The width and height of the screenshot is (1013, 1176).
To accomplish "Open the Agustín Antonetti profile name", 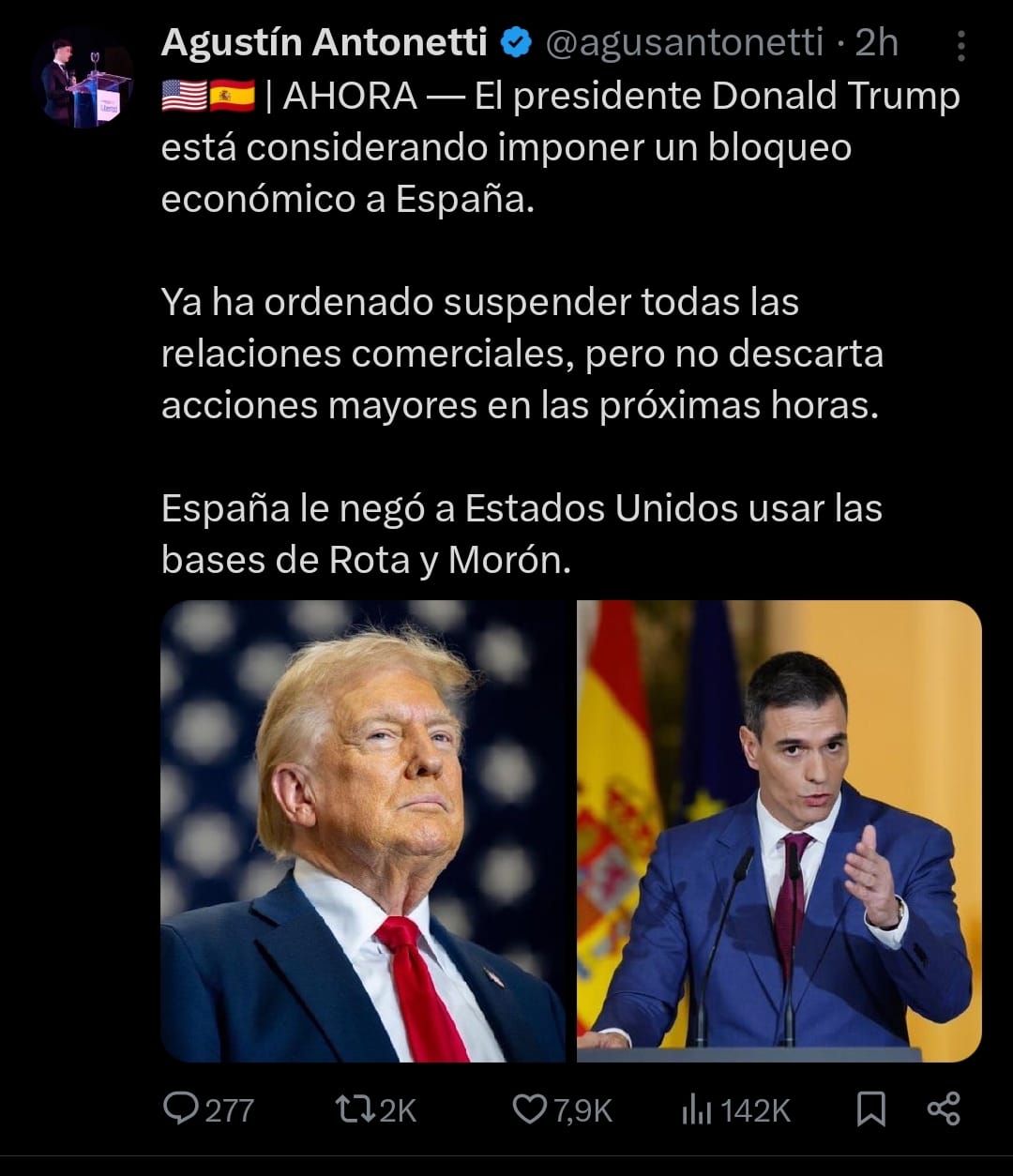I will point(324,42).
